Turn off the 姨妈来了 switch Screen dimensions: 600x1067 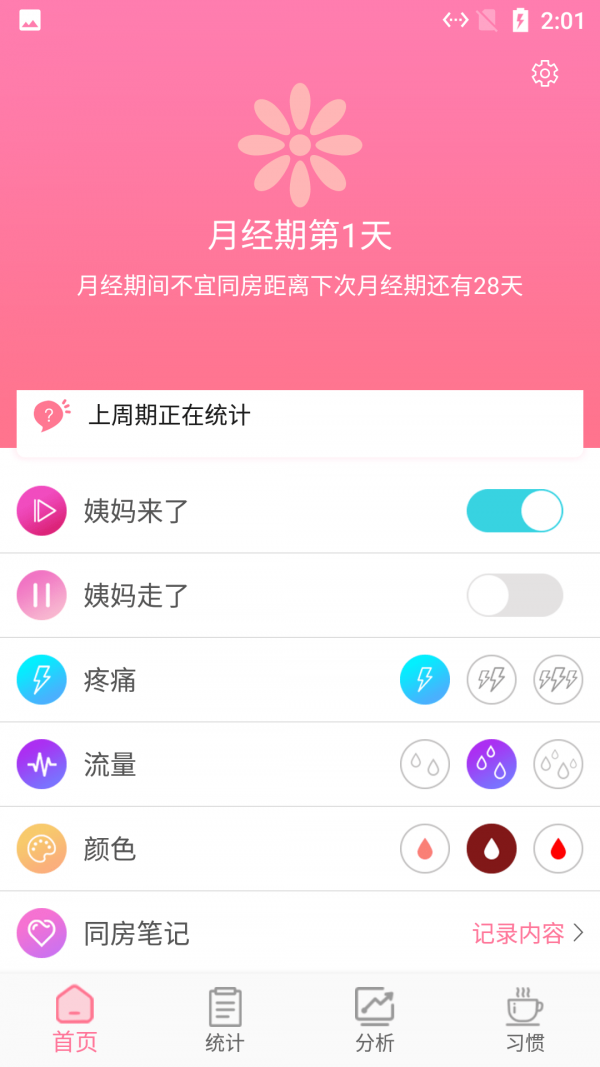(x=515, y=511)
